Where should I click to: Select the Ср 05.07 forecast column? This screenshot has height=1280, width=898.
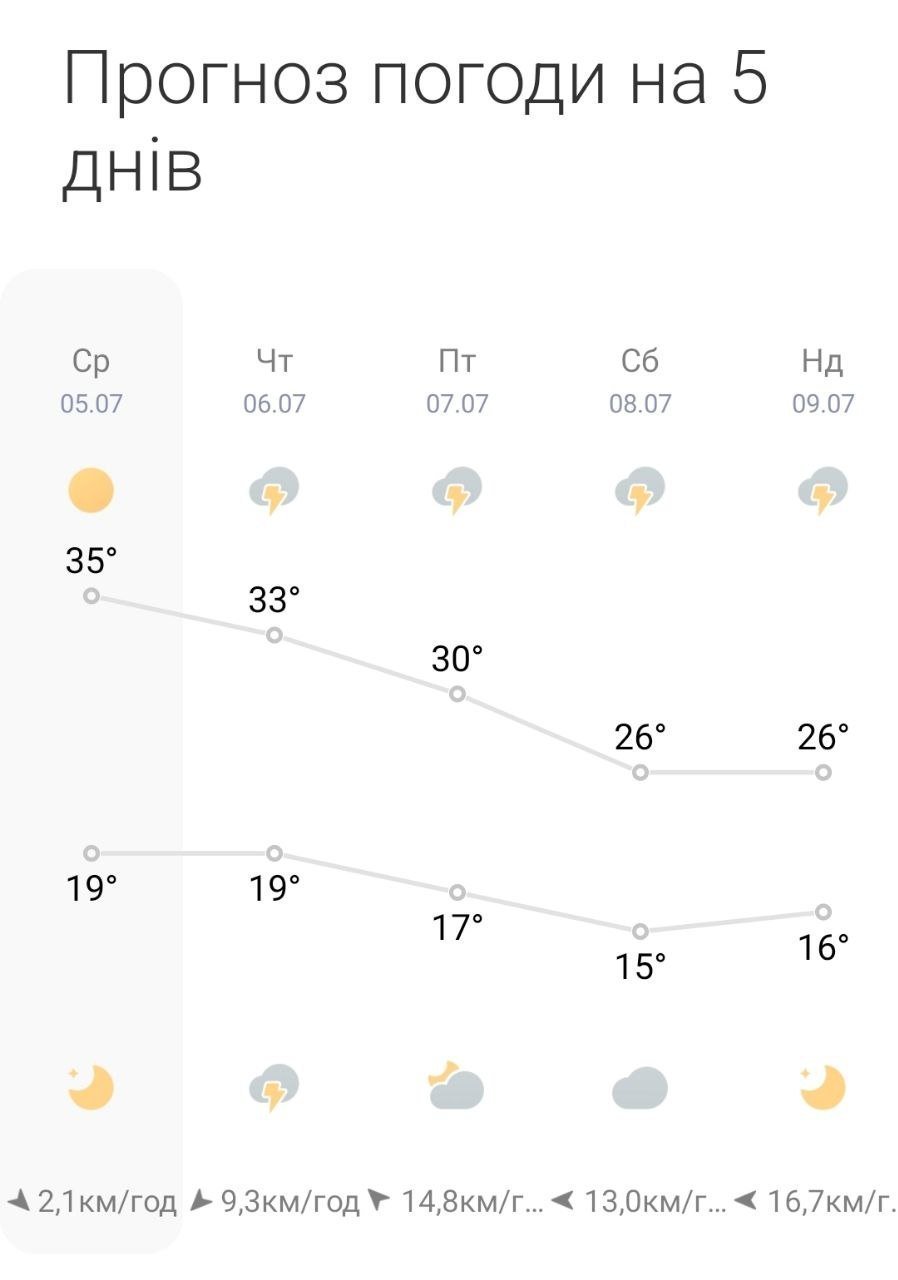(91, 380)
